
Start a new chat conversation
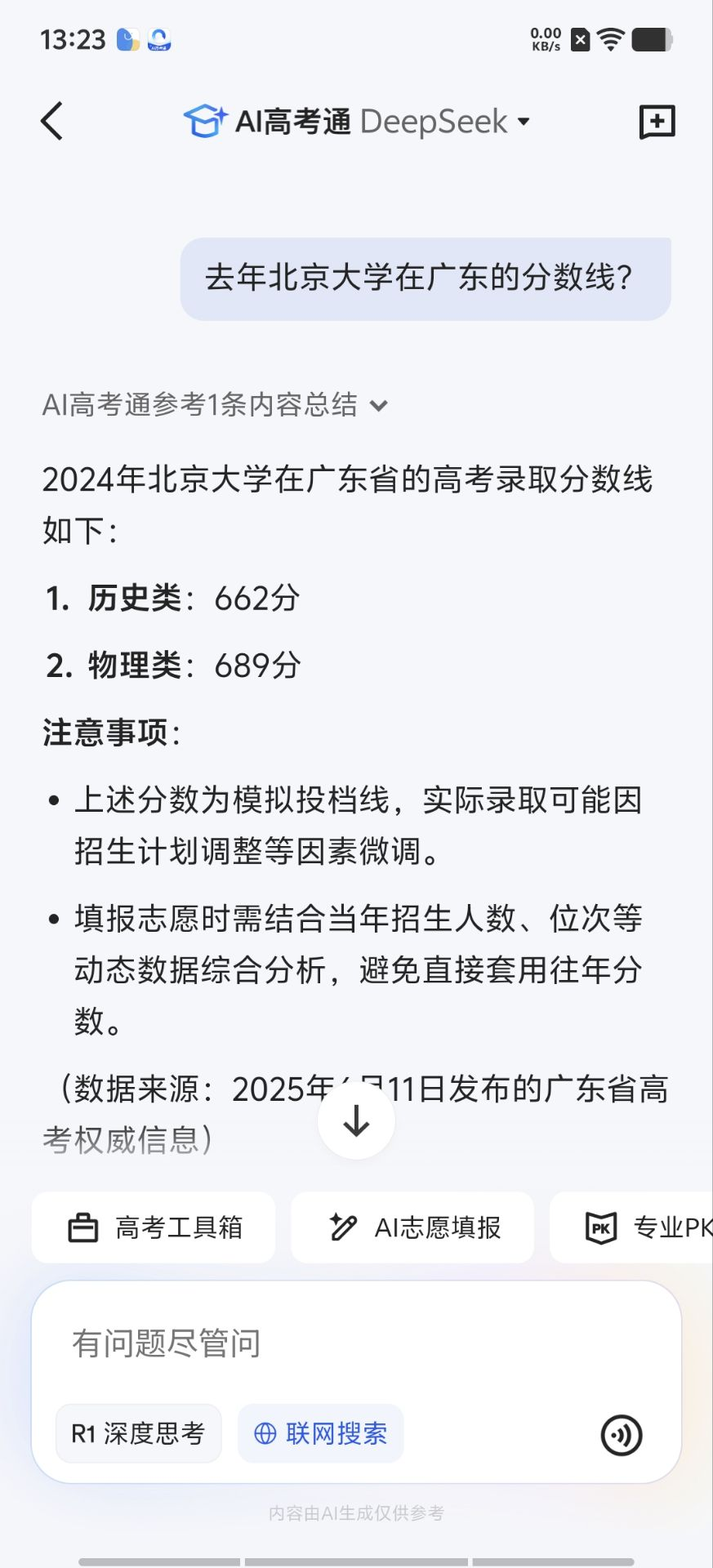tap(657, 122)
